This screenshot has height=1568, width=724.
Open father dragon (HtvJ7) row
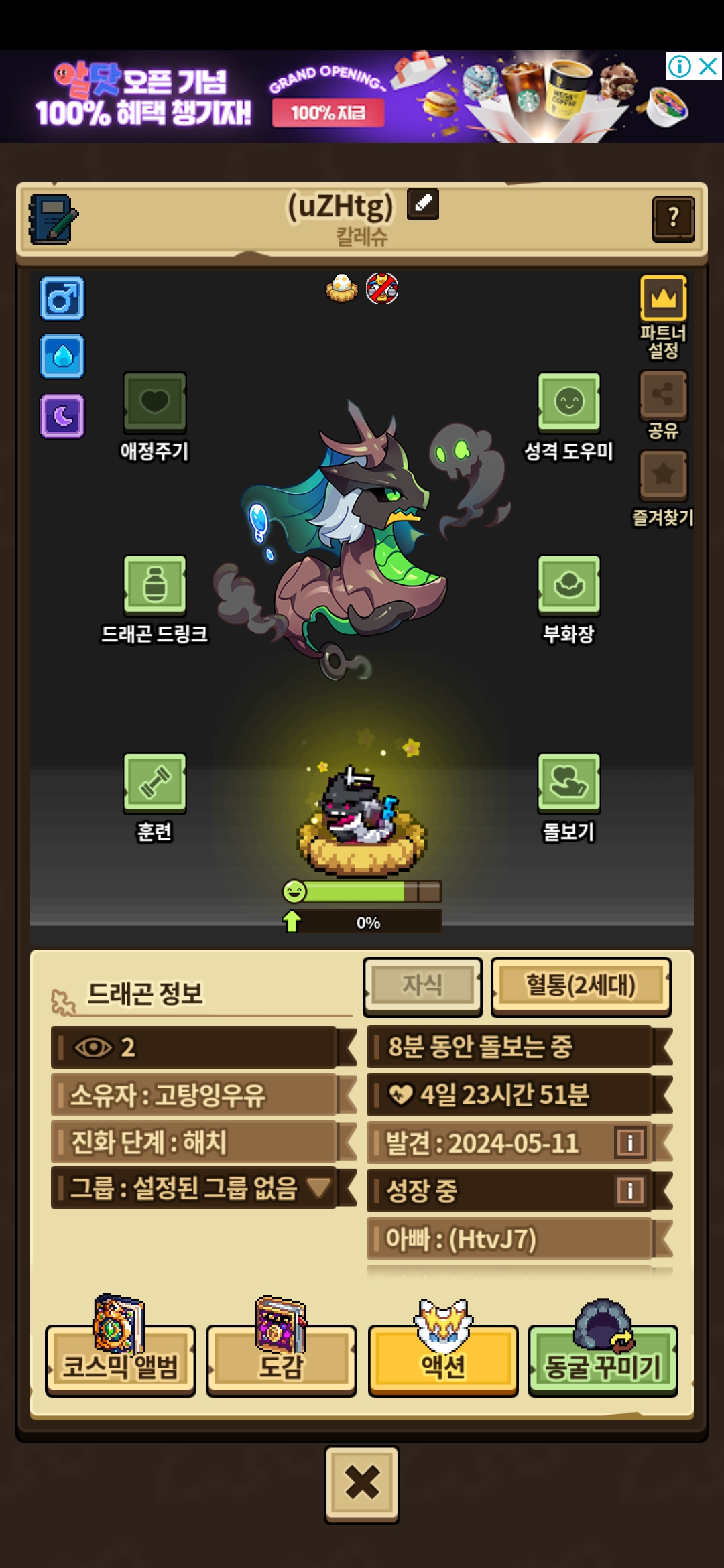509,1239
